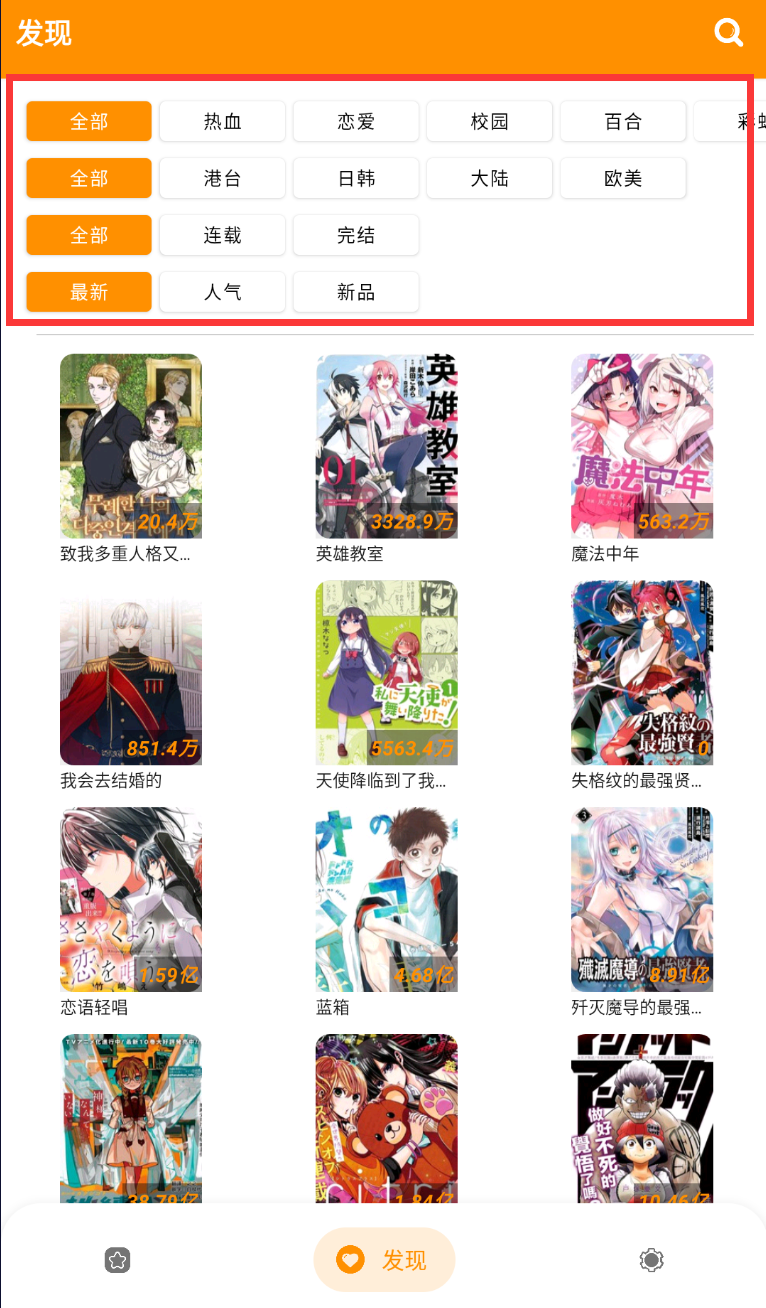This screenshot has height=1308, width=766.
Task: Switch to the favorites star tab
Action: point(118,1260)
